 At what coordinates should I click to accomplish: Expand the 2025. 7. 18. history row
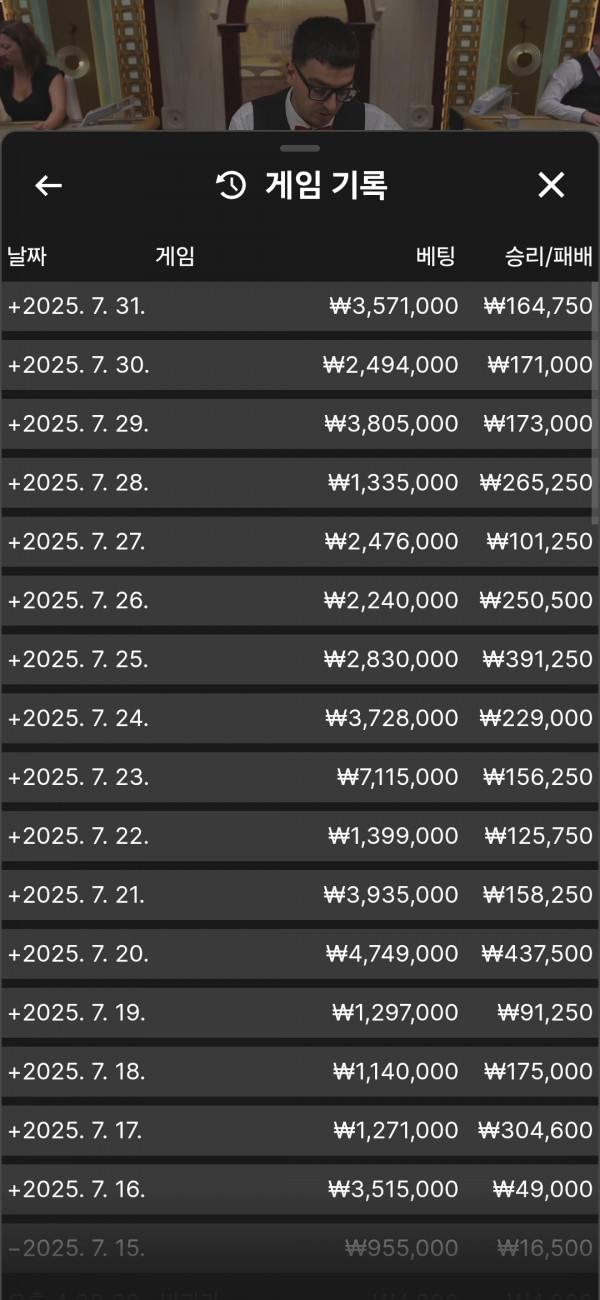point(300,1072)
